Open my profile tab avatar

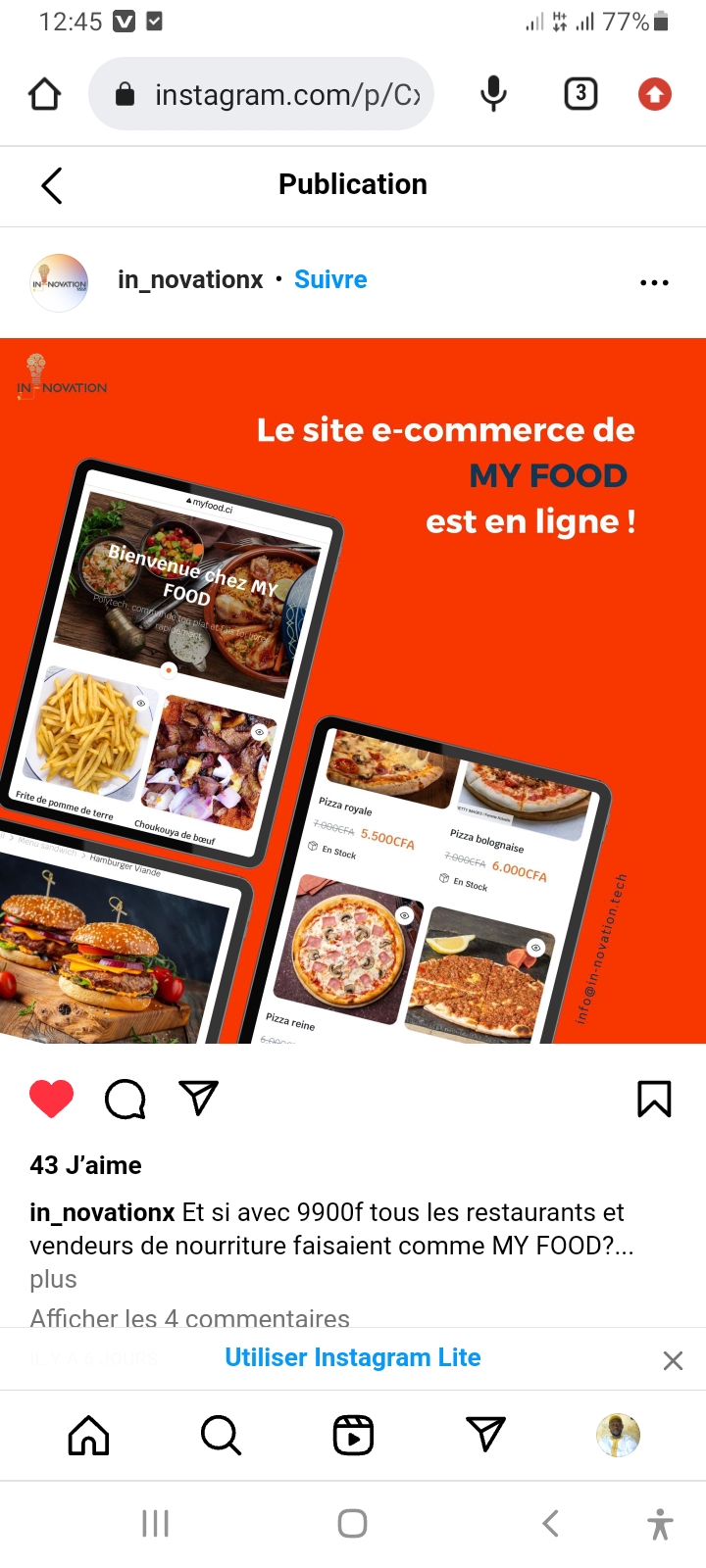tap(618, 1436)
